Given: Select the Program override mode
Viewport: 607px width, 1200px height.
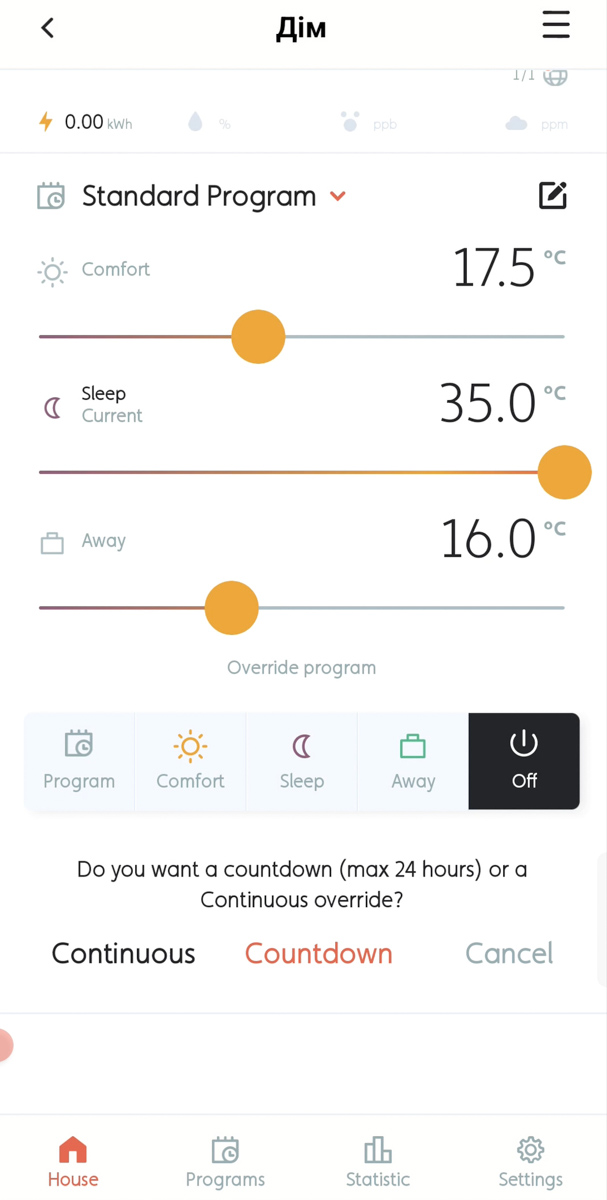Looking at the screenshot, I should point(79,761).
